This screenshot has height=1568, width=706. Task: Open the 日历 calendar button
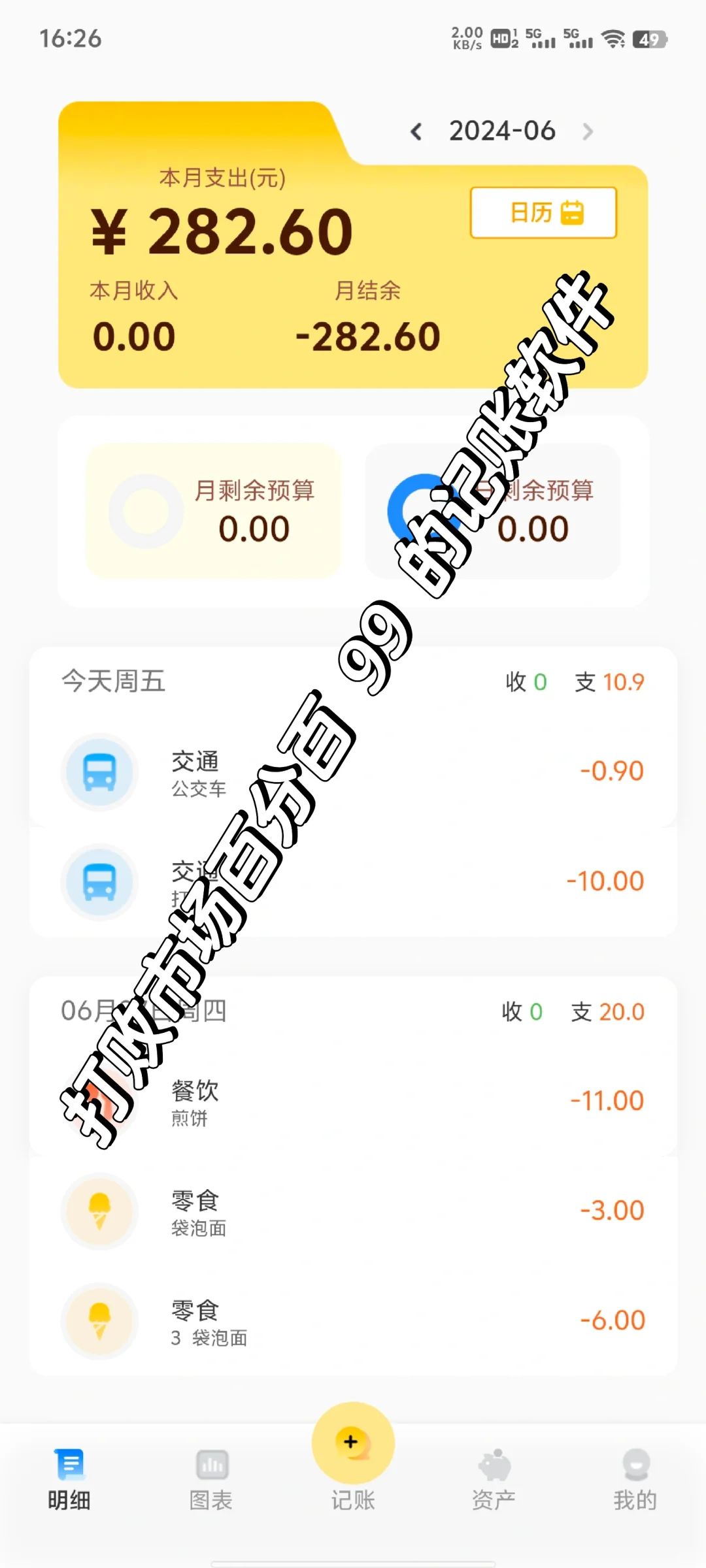543,212
